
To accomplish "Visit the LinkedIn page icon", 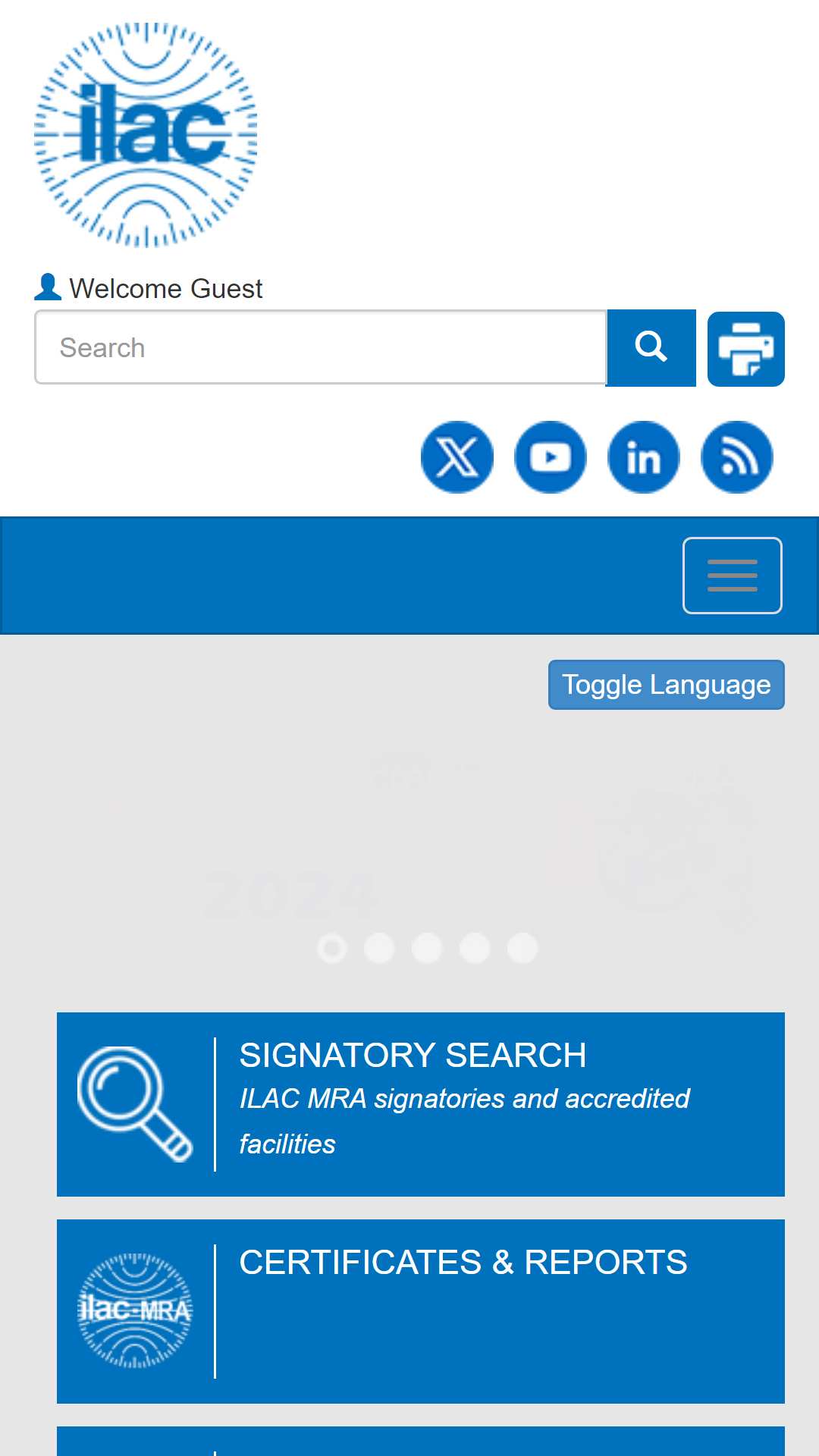I will tap(644, 457).
